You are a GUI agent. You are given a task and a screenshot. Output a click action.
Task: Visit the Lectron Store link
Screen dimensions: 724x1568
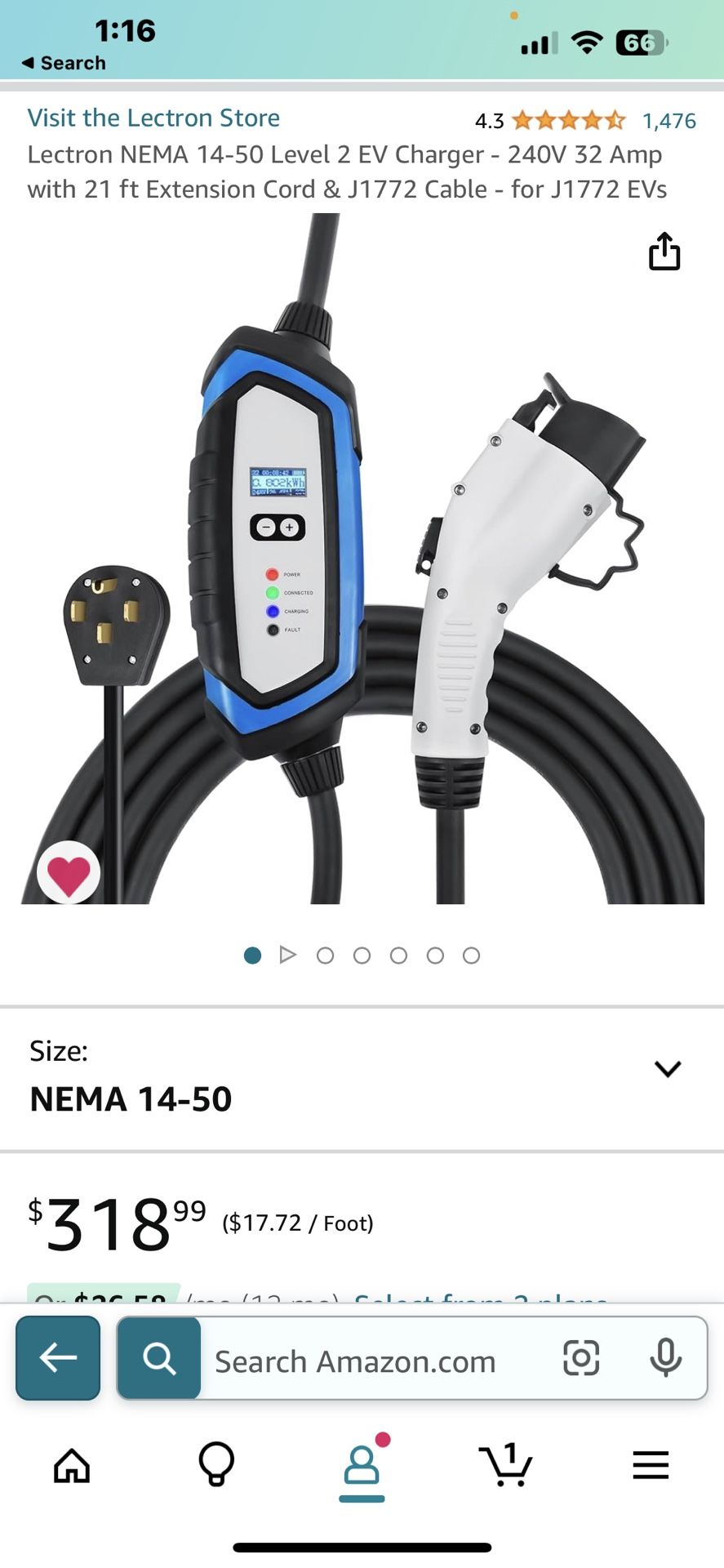click(x=153, y=118)
